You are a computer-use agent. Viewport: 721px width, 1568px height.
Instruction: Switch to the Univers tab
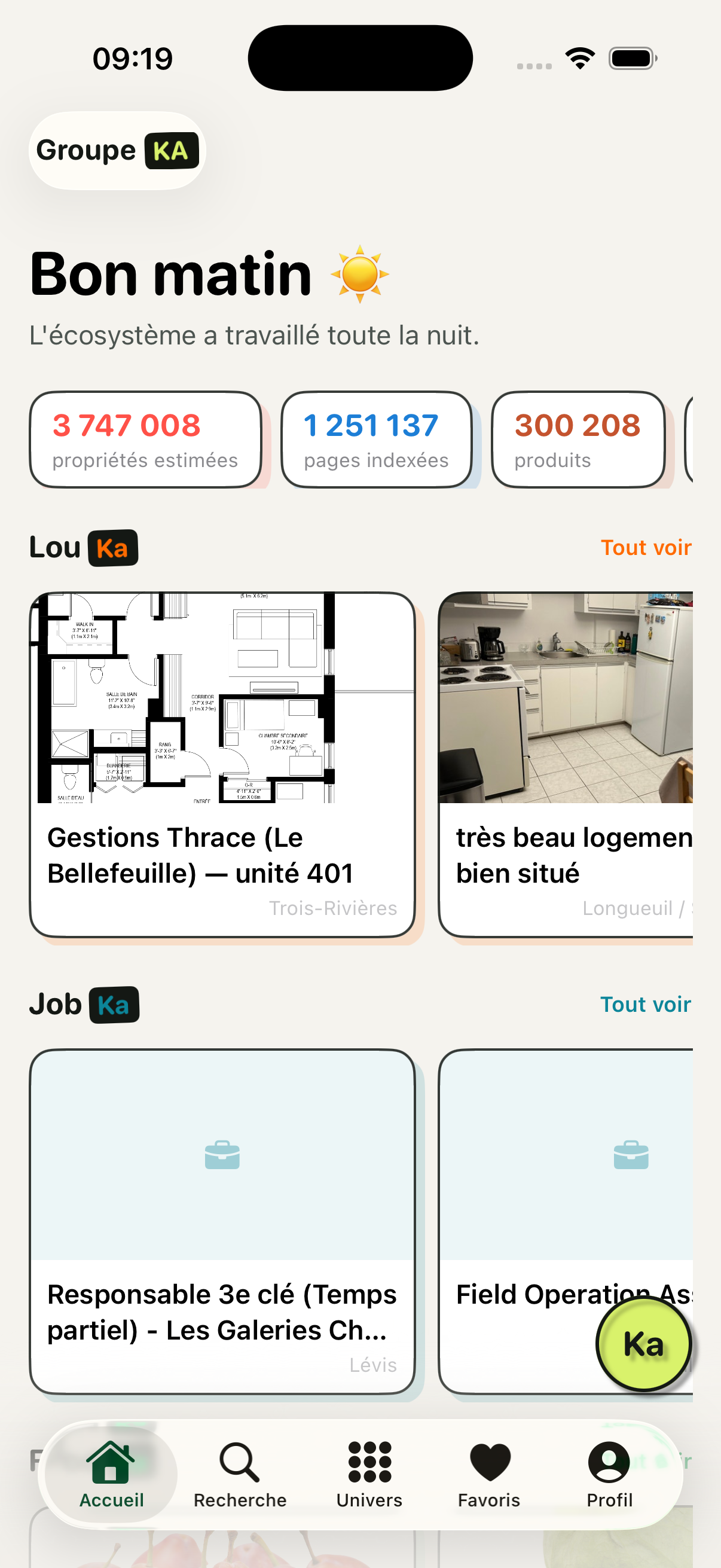pyautogui.click(x=369, y=1474)
